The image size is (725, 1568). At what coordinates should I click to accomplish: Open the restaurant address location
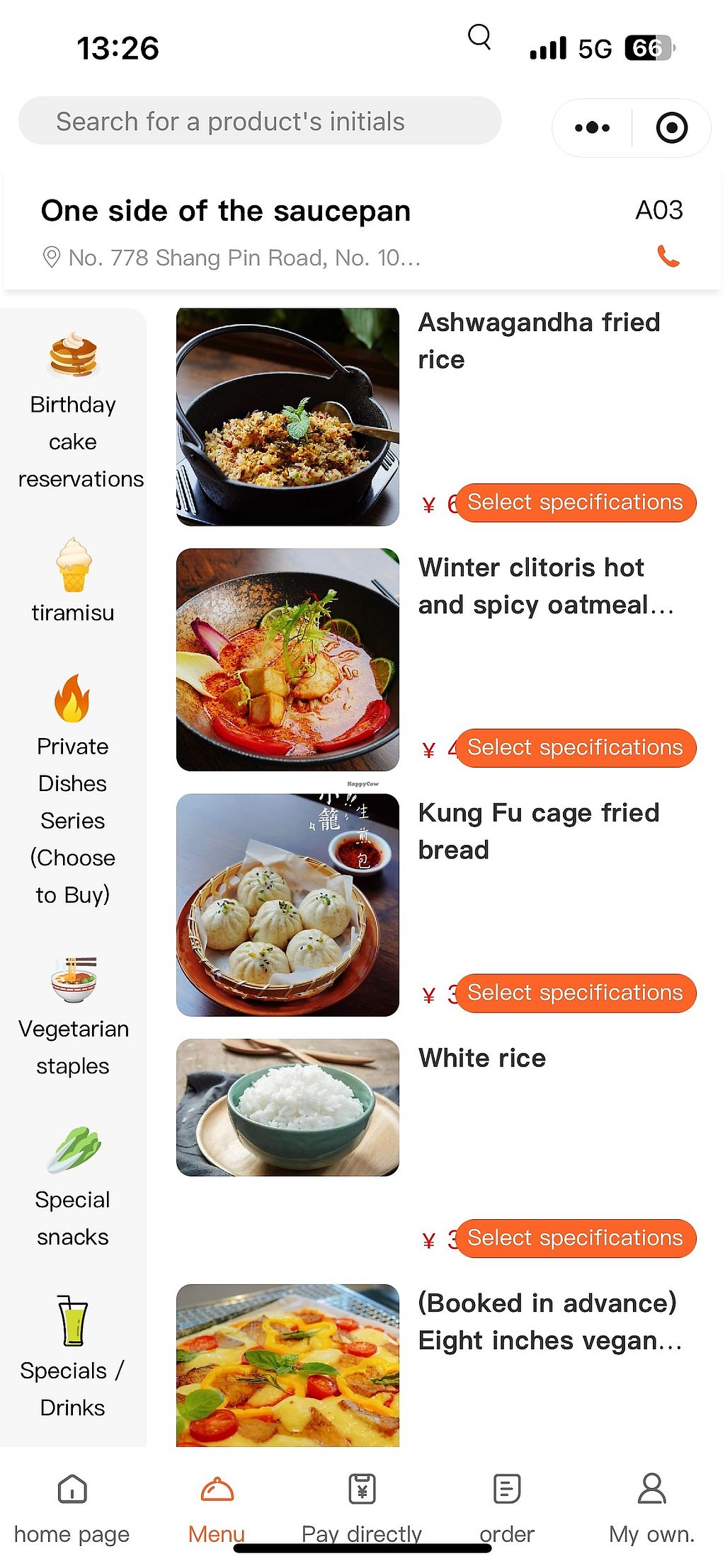pyautogui.click(x=234, y=258)
